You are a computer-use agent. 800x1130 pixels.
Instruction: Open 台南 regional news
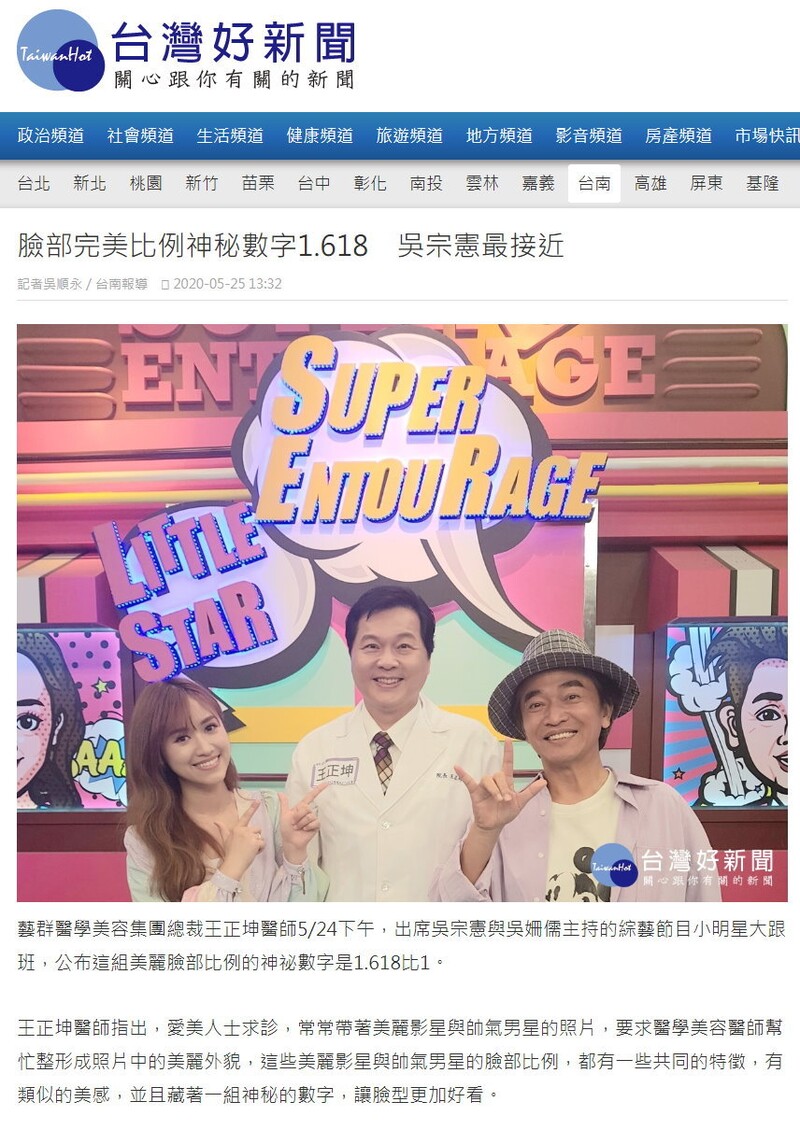(x=594, y=184)
